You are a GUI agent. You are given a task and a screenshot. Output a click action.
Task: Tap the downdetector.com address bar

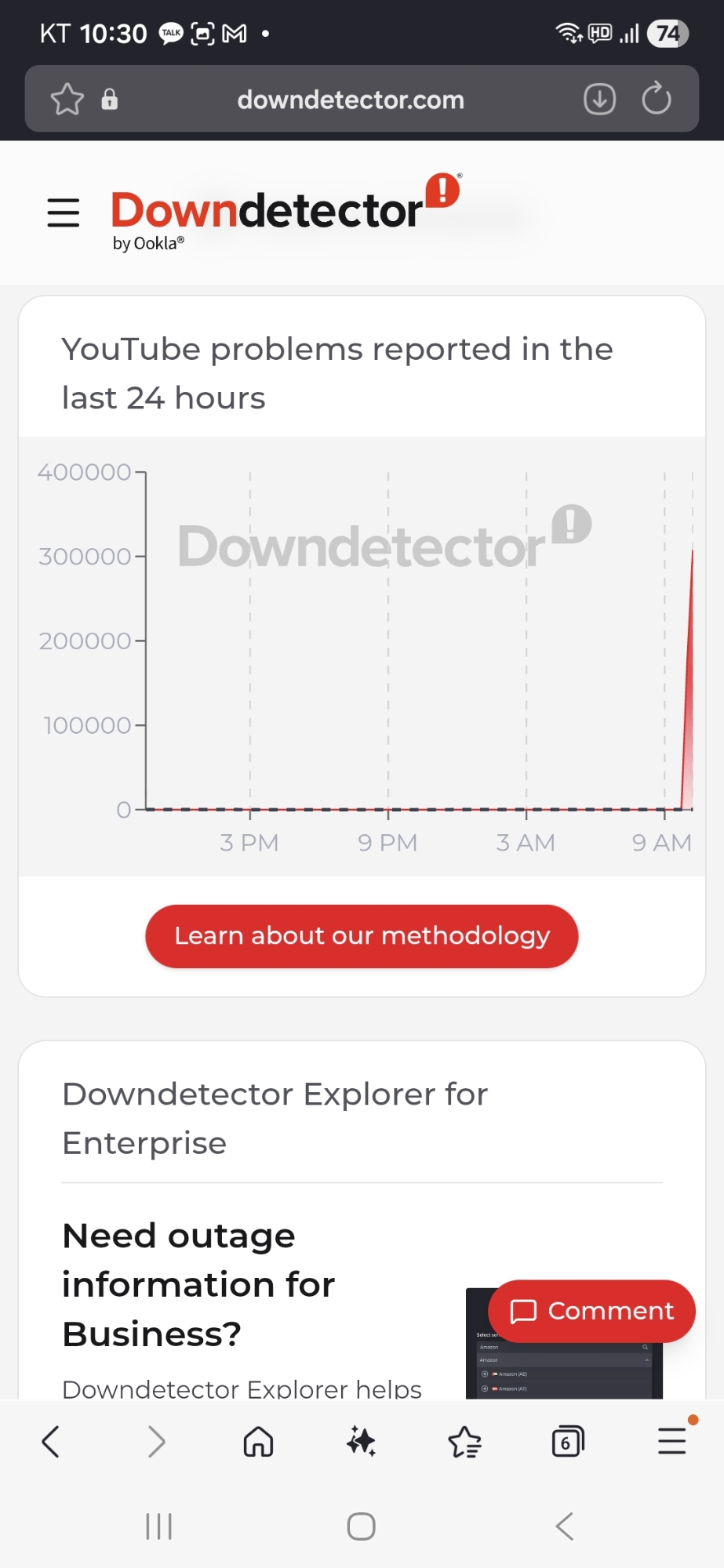[x=350, y=100]
